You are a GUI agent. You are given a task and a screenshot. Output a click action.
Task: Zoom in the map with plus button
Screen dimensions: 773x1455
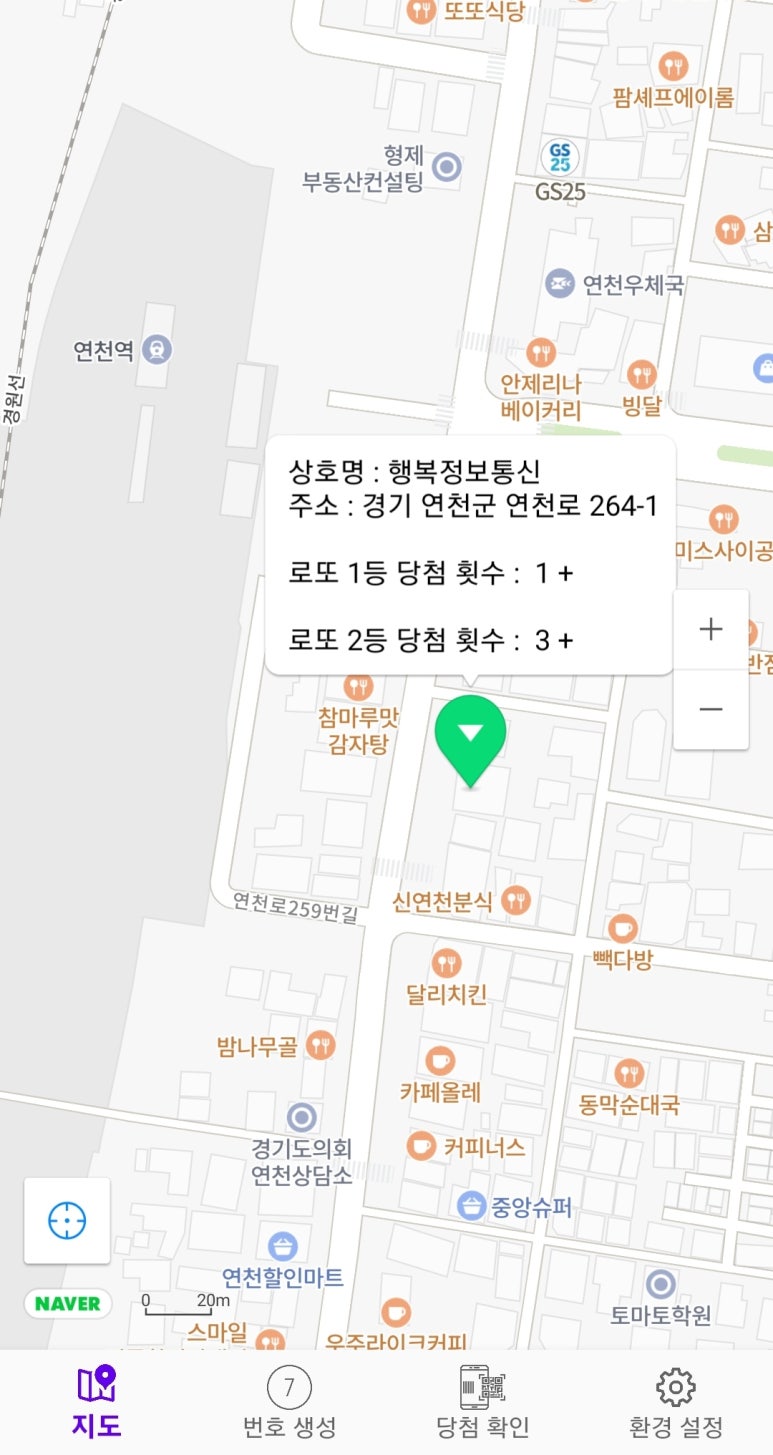tap(710, 629)
